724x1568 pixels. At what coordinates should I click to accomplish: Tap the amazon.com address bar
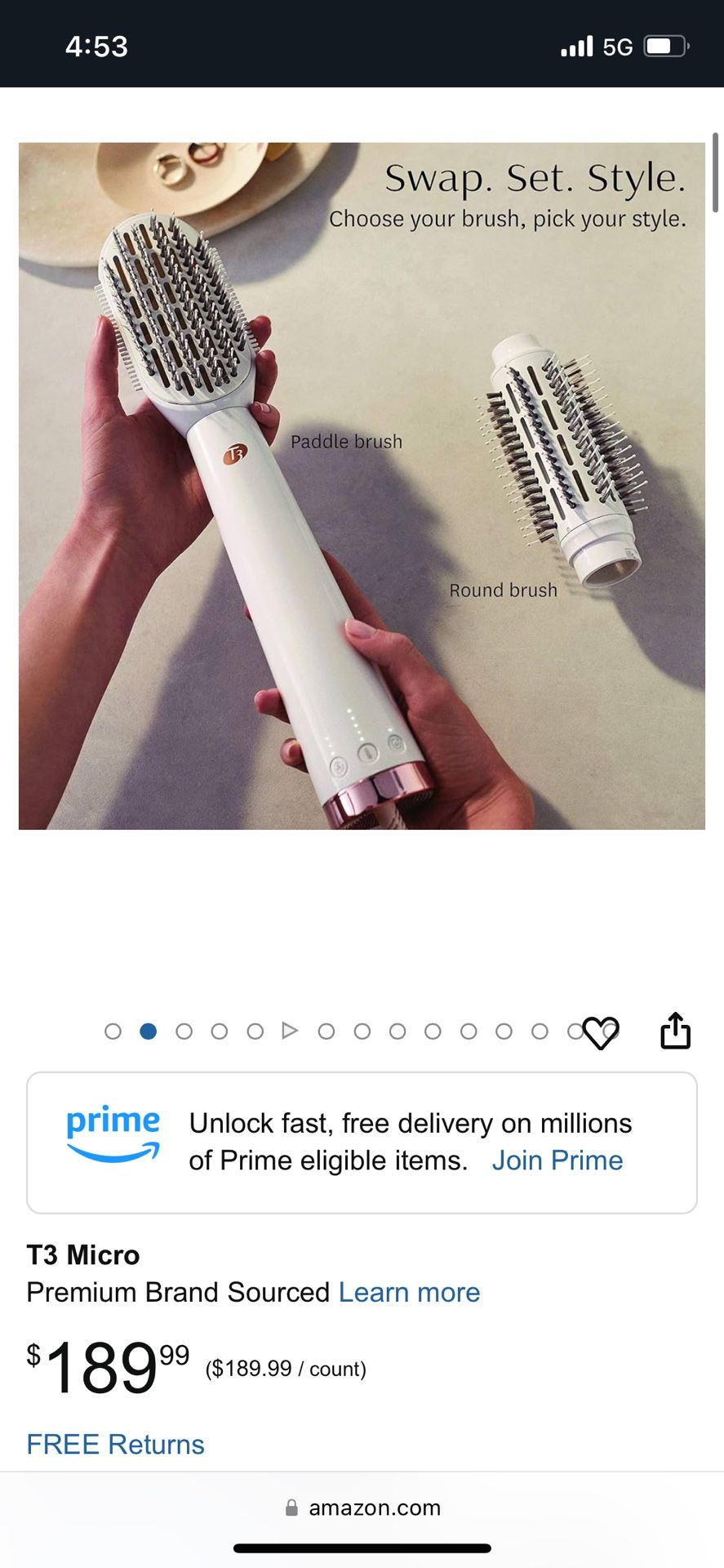(x=362, y=1508)
